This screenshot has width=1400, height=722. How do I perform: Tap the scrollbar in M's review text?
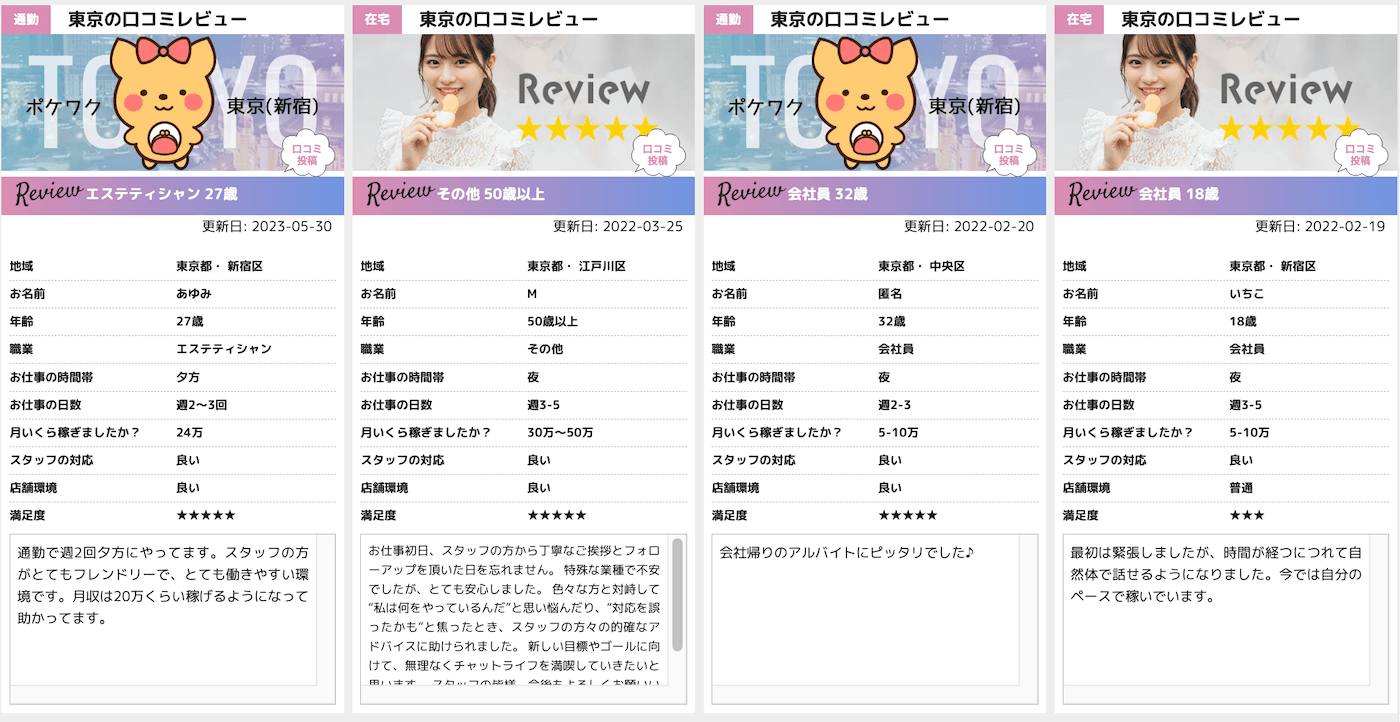click(677, 596)
